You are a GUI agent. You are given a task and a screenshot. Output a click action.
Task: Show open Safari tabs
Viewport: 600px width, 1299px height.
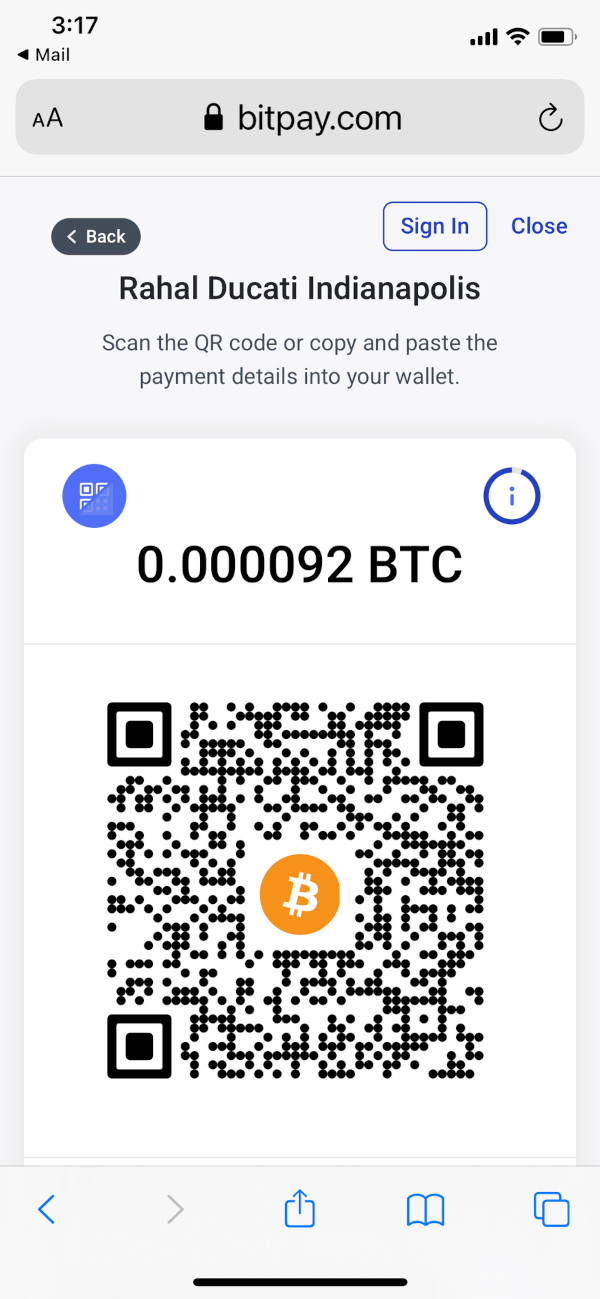(x=551, y=1210)
